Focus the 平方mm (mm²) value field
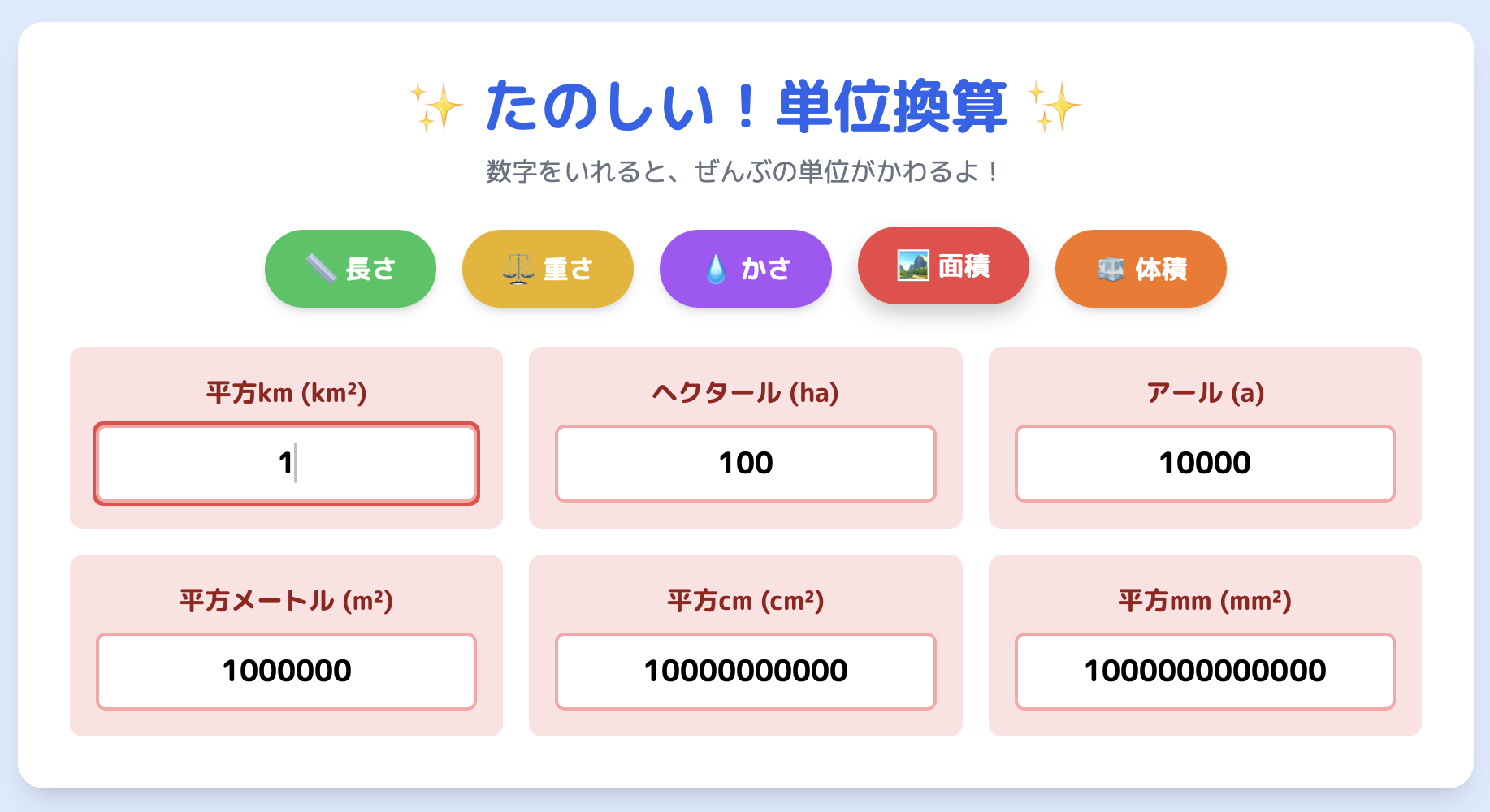The width and height of the screenshot is (1490, 812). [1205, 672]
